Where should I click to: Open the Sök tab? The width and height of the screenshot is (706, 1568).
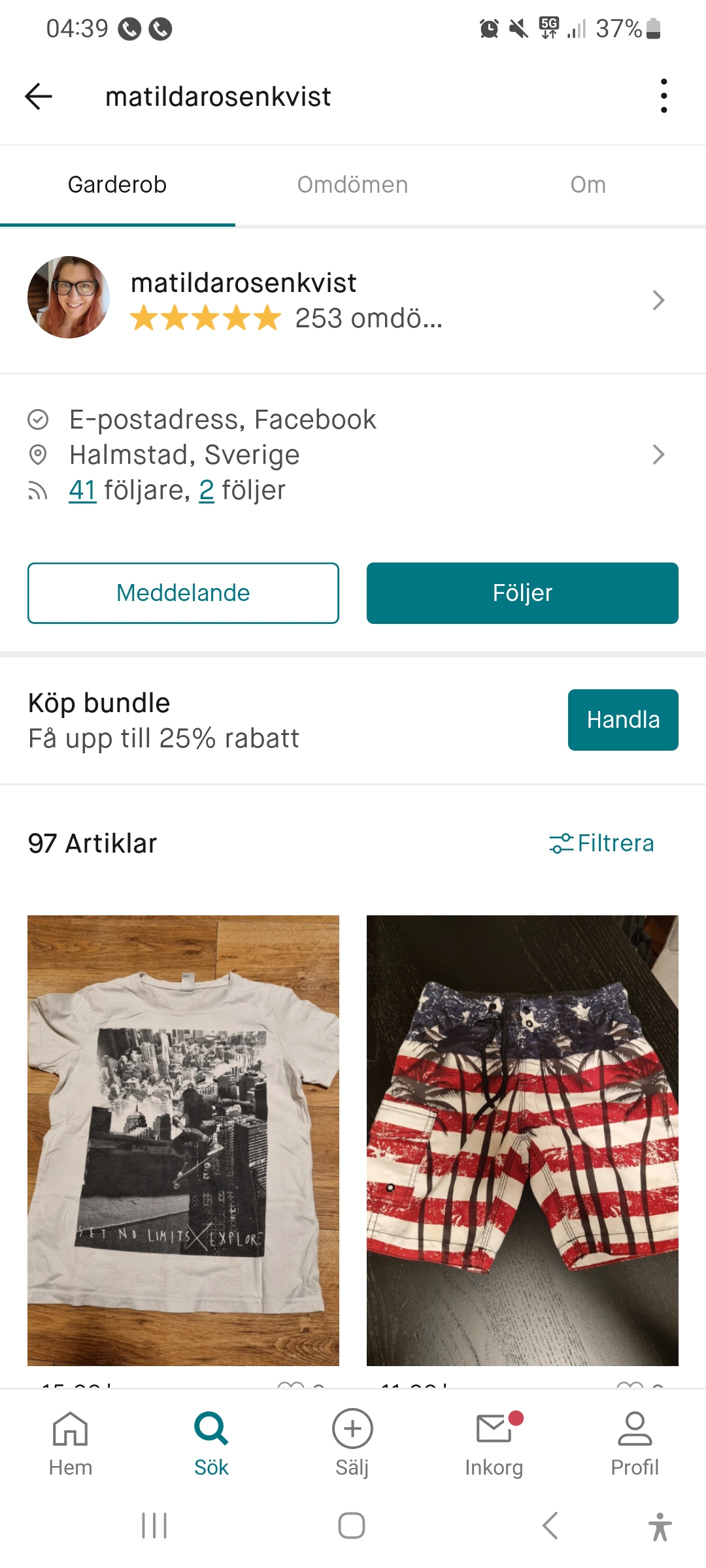click(x=211, y=1443)
